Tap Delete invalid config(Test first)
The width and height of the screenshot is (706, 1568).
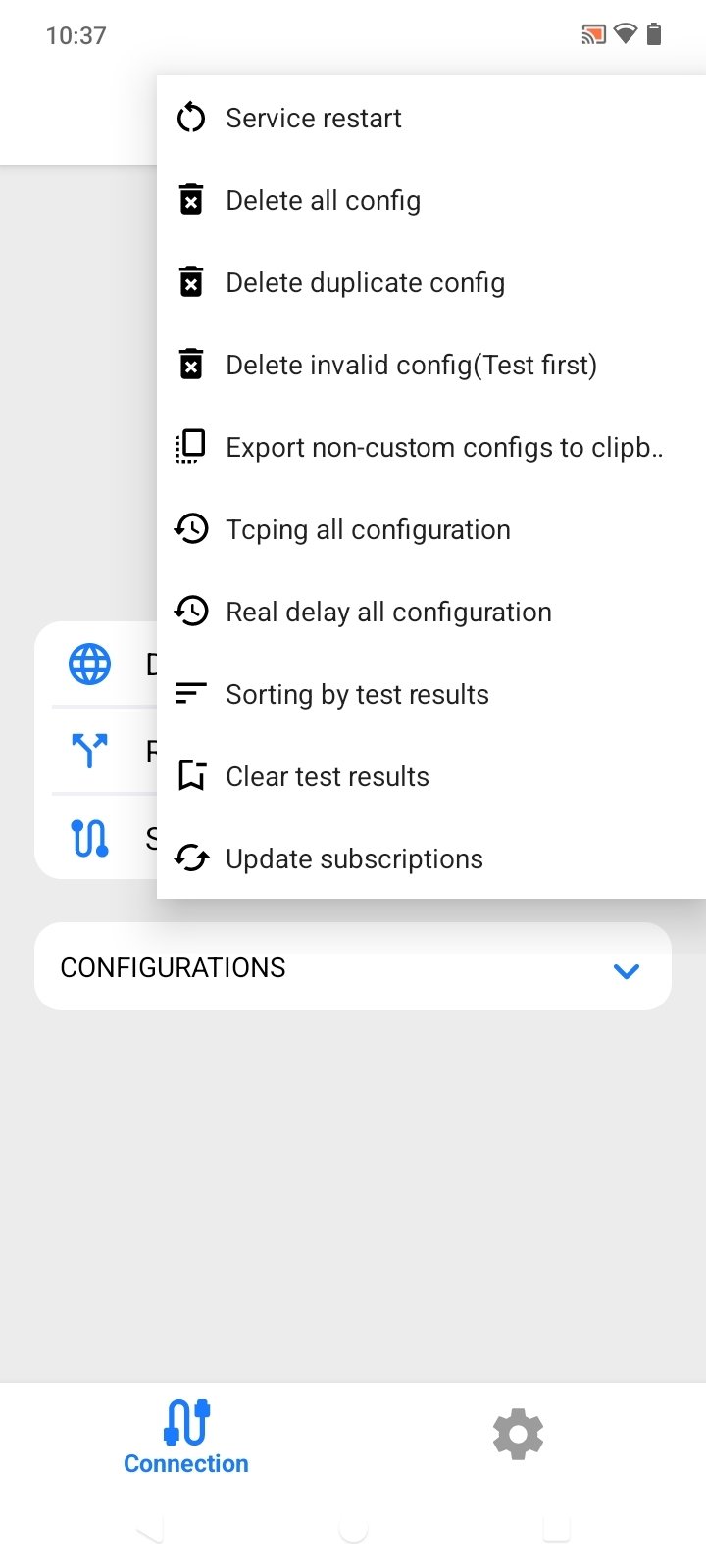(x=411, y=366)
